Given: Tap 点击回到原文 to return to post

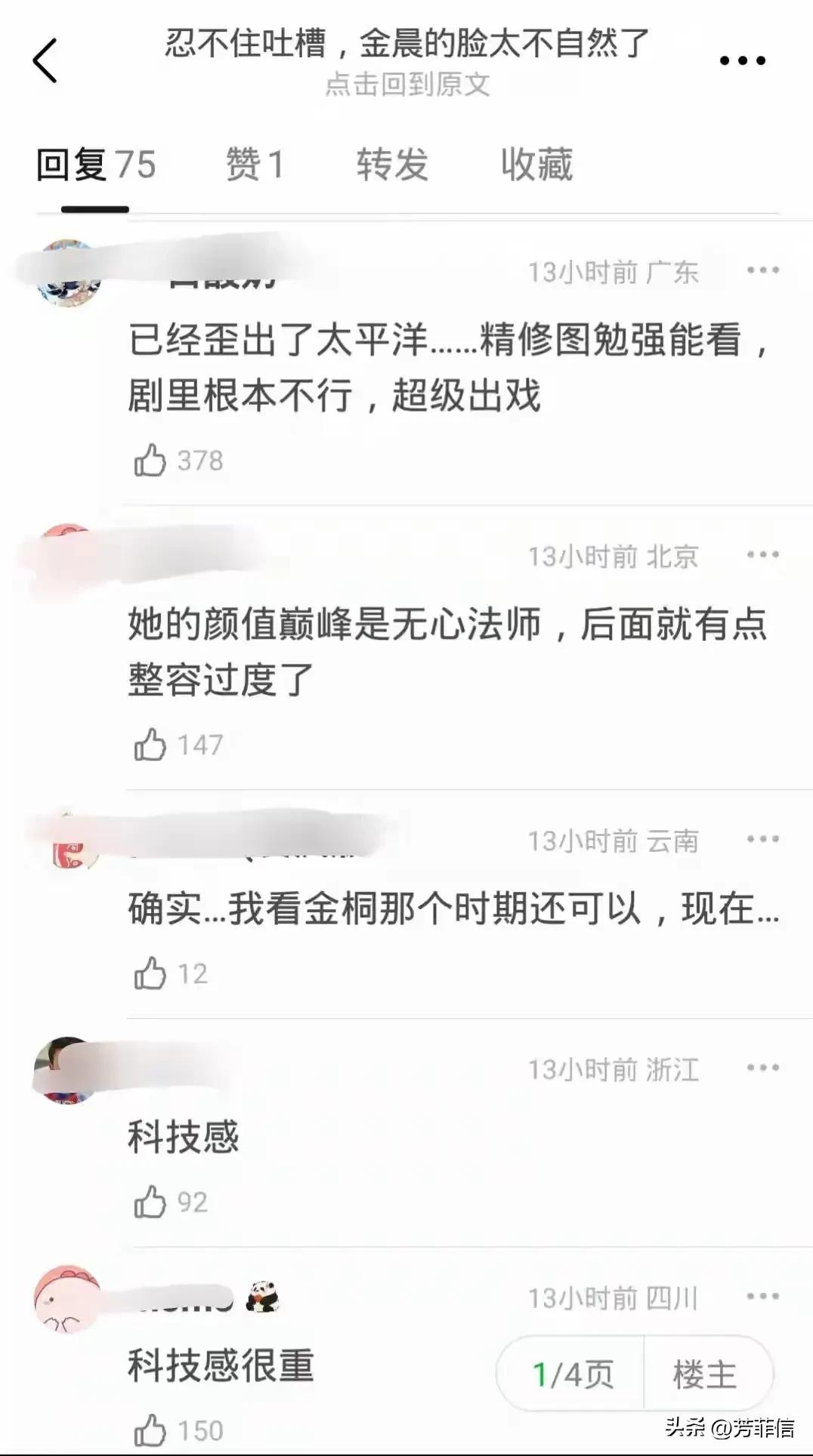Looking at the screenshot, I should pos(407,85).
